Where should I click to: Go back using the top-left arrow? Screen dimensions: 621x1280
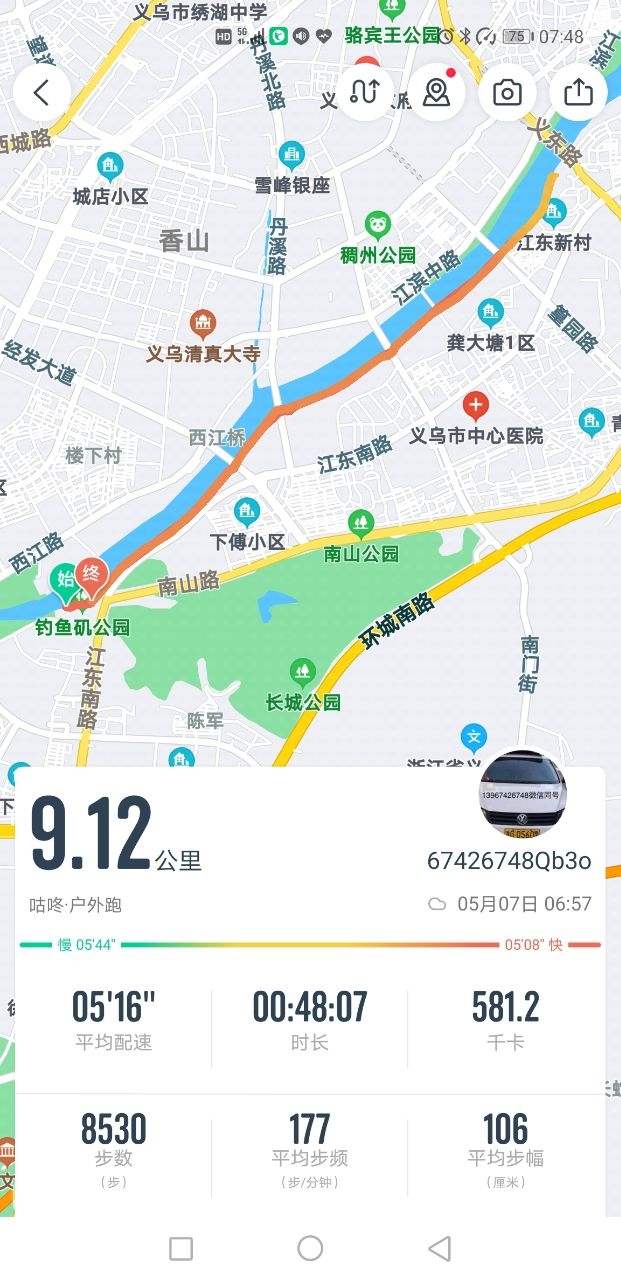click(42, 93)
